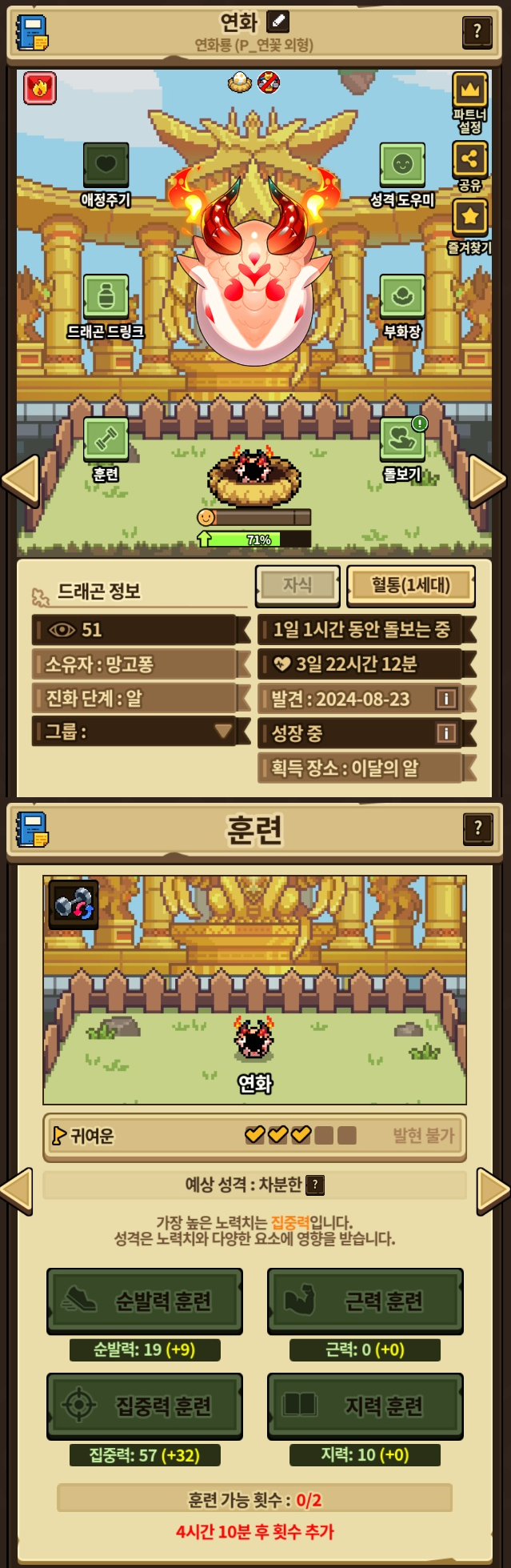Image resolution: width=511 pixels, height=1568 pixels.
Task: Start 순발력 훈련 training
Action: (x=145, y=1301)
